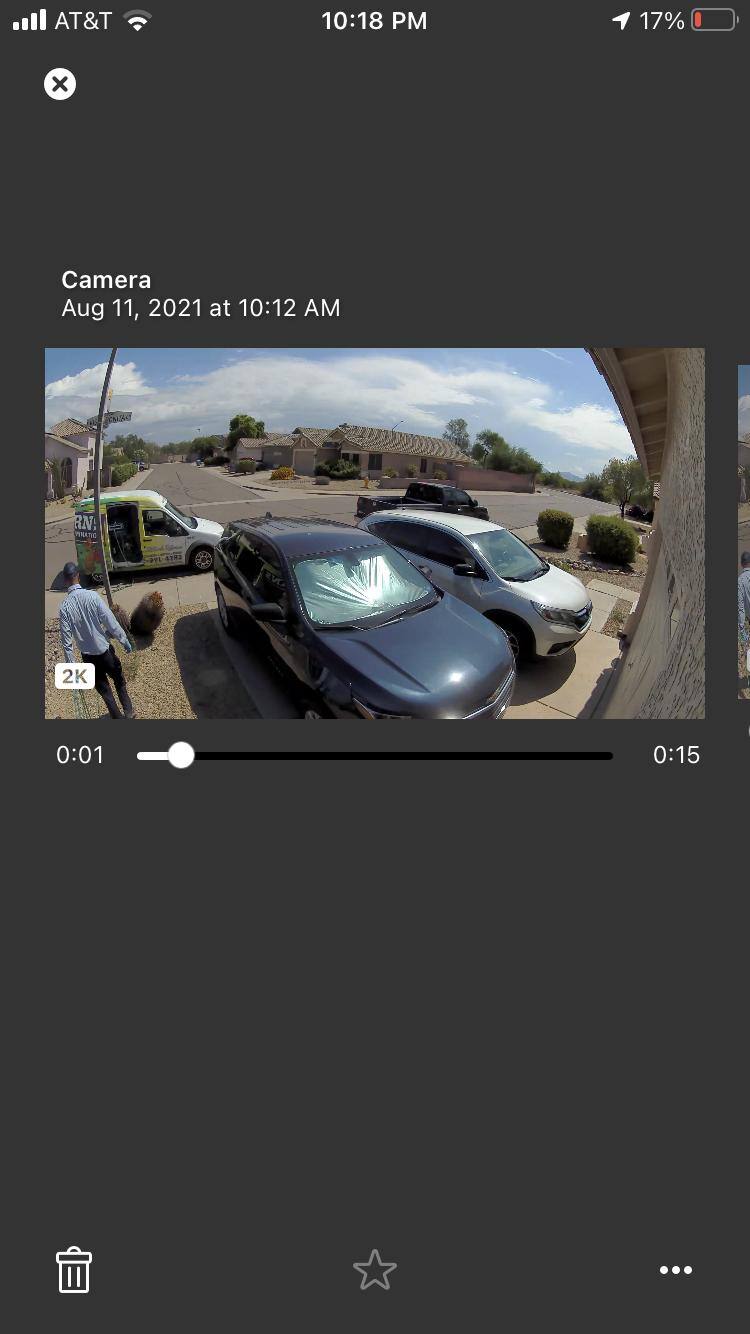Image resolution: width=750 pixels, height=1334 pixels.
Task: Mark this recording as a favorite
Action: (375, 1270)
